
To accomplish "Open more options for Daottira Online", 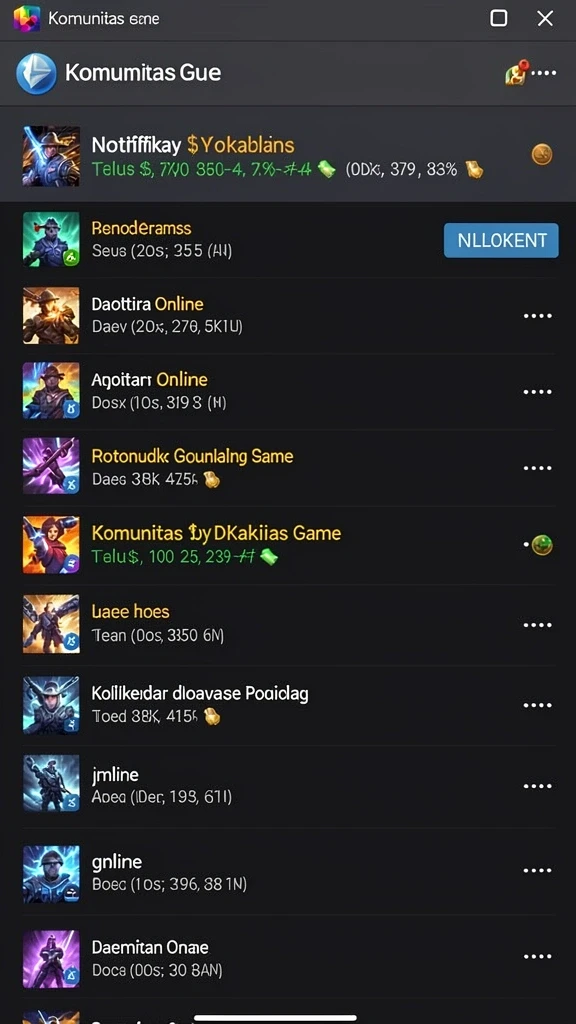I will [x=538, y=316].
